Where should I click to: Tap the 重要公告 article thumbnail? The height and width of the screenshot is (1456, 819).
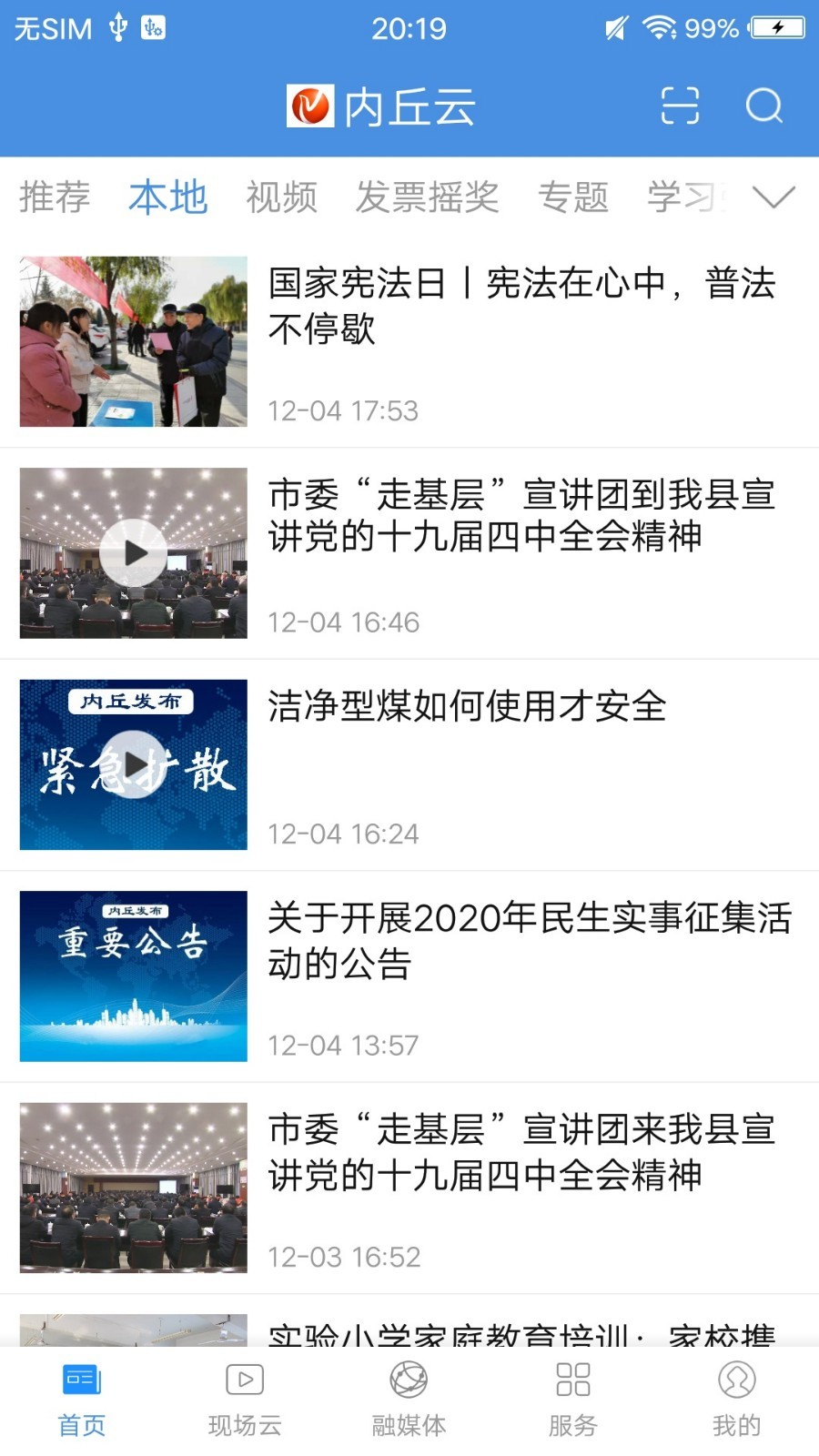[x=132, y=976]
